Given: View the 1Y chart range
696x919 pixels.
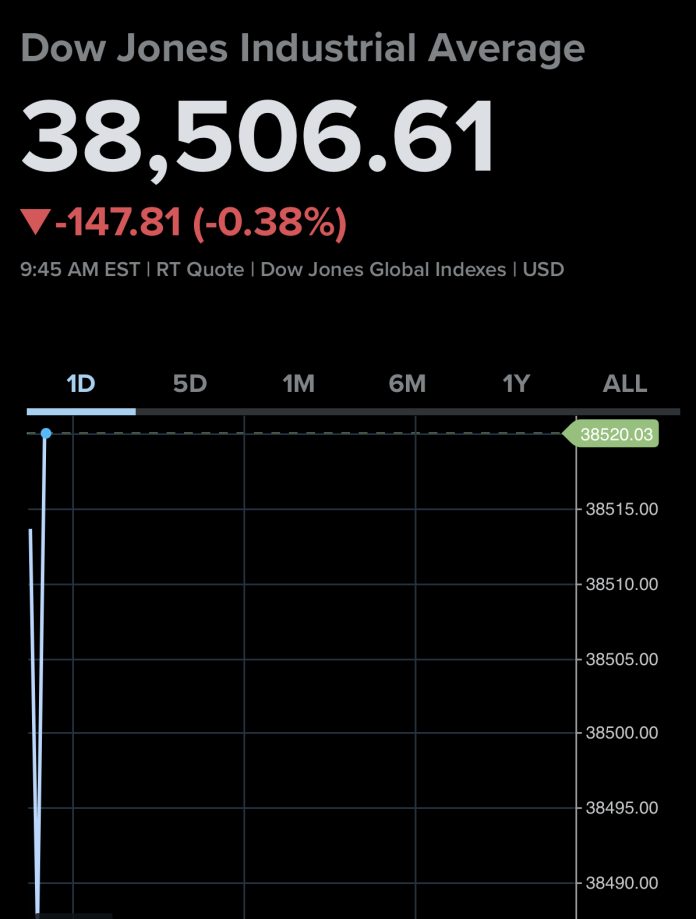Looking at the screenshot, I should [x=515, y=384].
